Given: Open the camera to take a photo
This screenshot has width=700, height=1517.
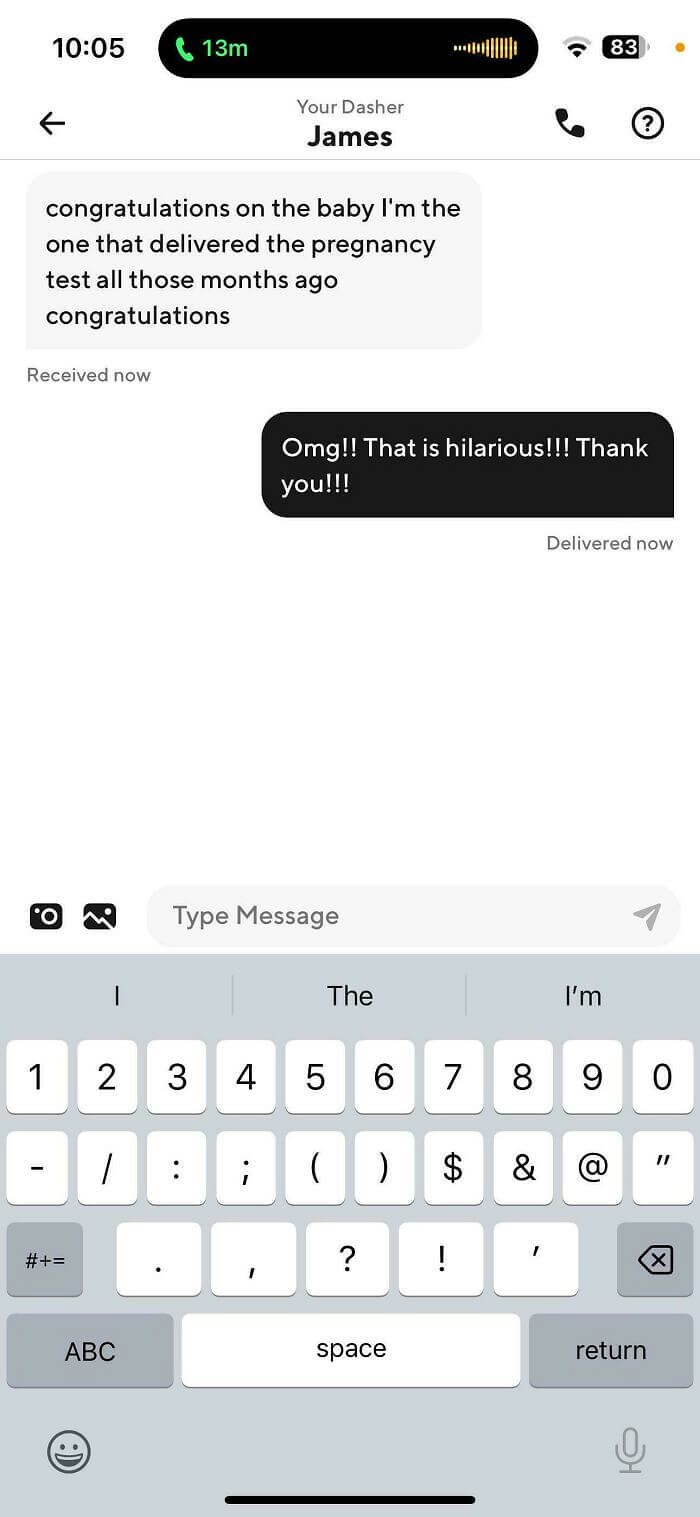Looking at the screenshot, I should pyautogui.click(x=46, y=915).
